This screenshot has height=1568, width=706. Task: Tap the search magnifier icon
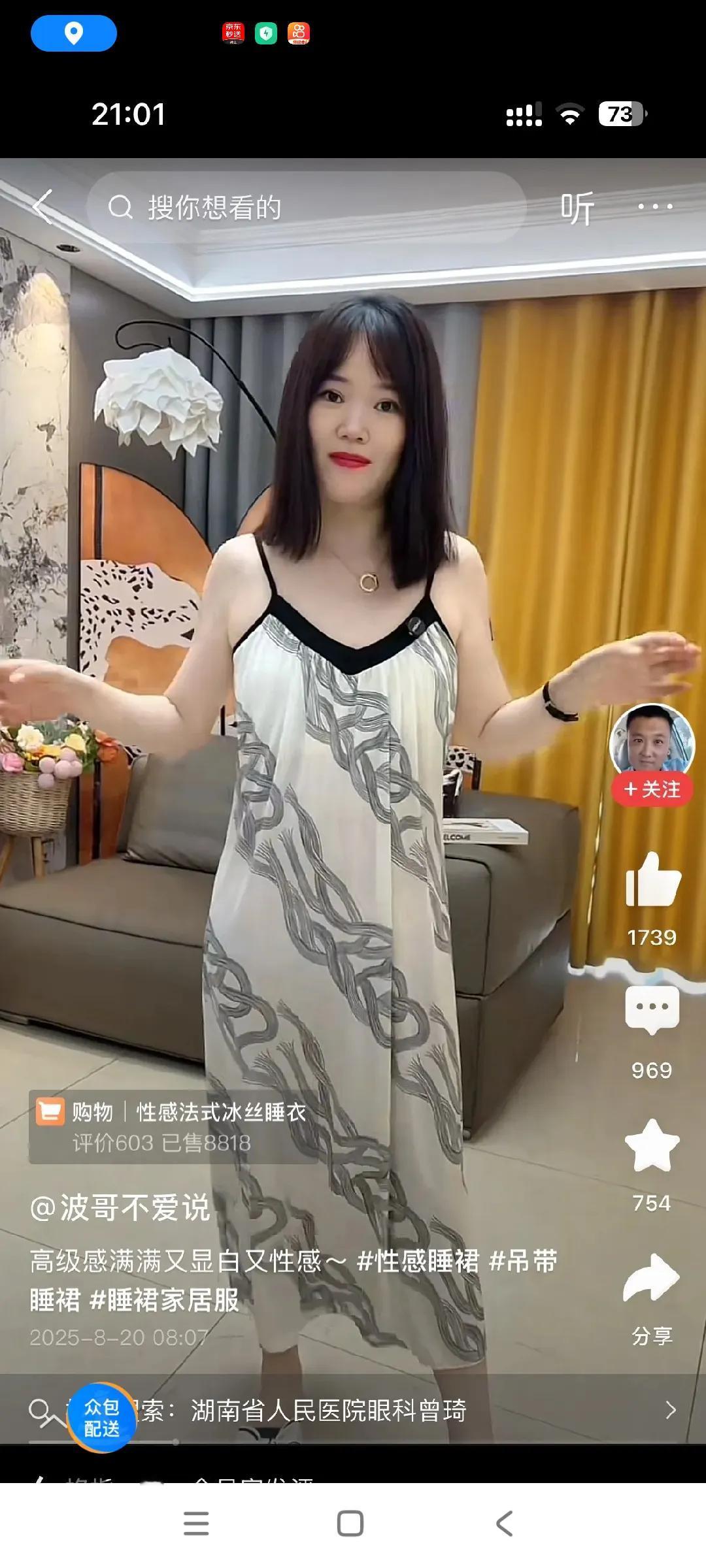tap(121, 206)
